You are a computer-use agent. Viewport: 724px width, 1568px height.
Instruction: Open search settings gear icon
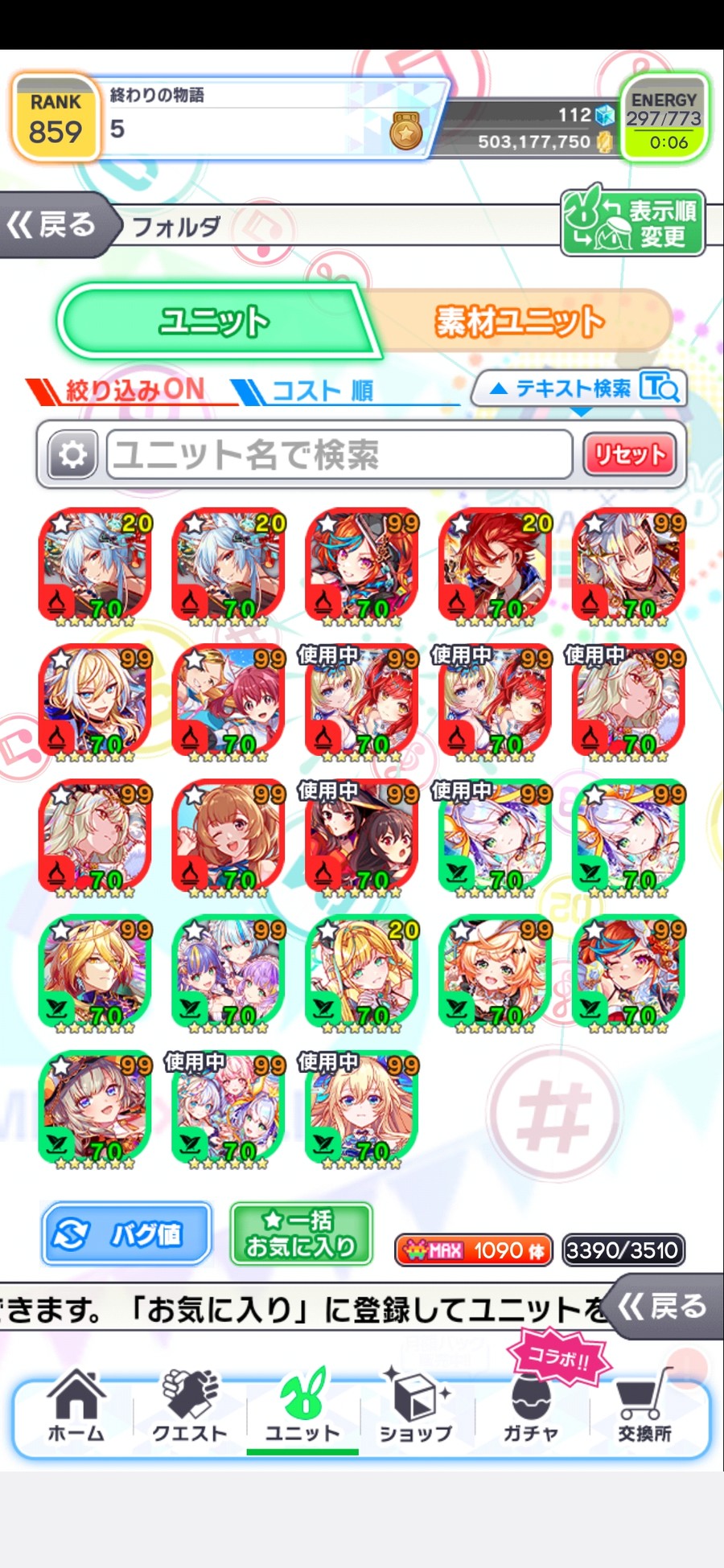click(72, 455)
